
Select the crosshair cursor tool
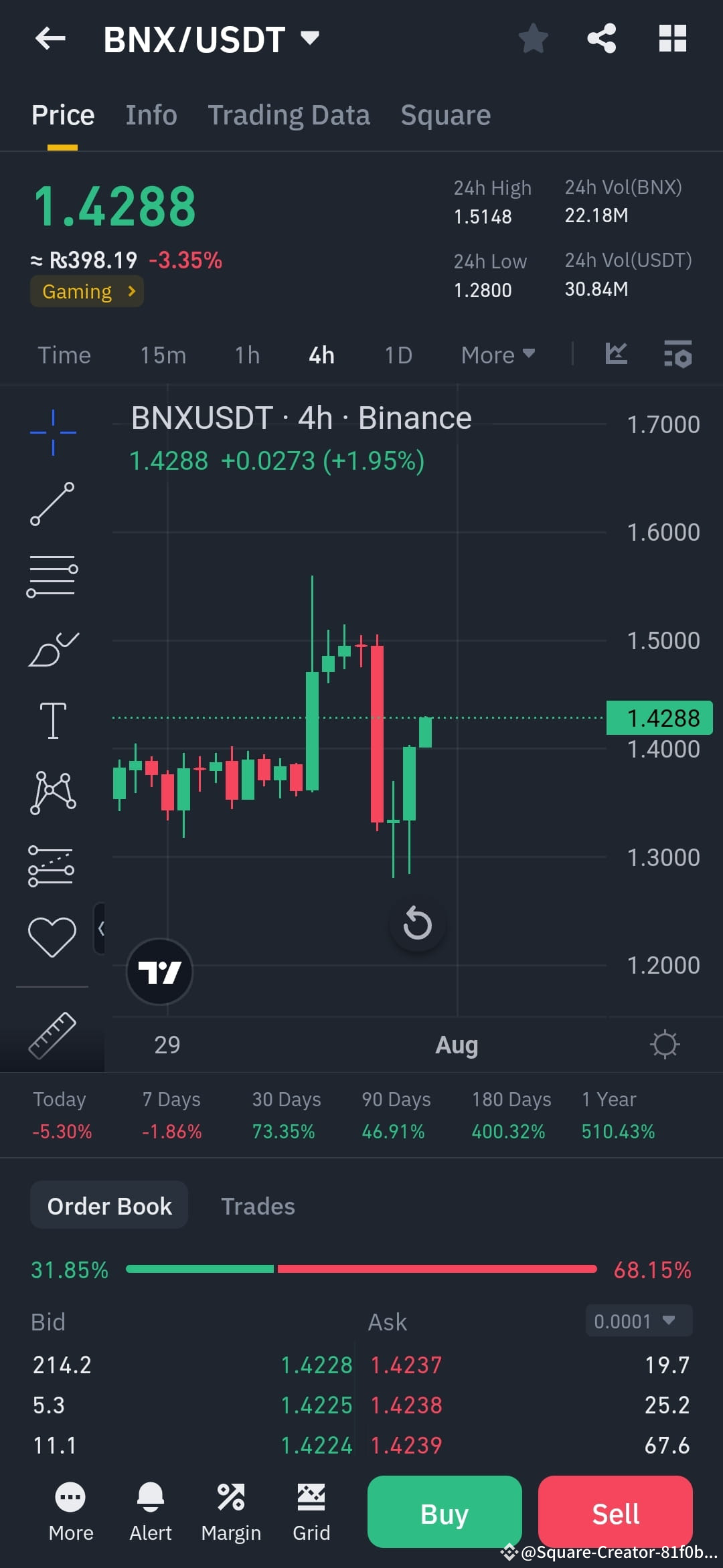[x=53, y=432]
